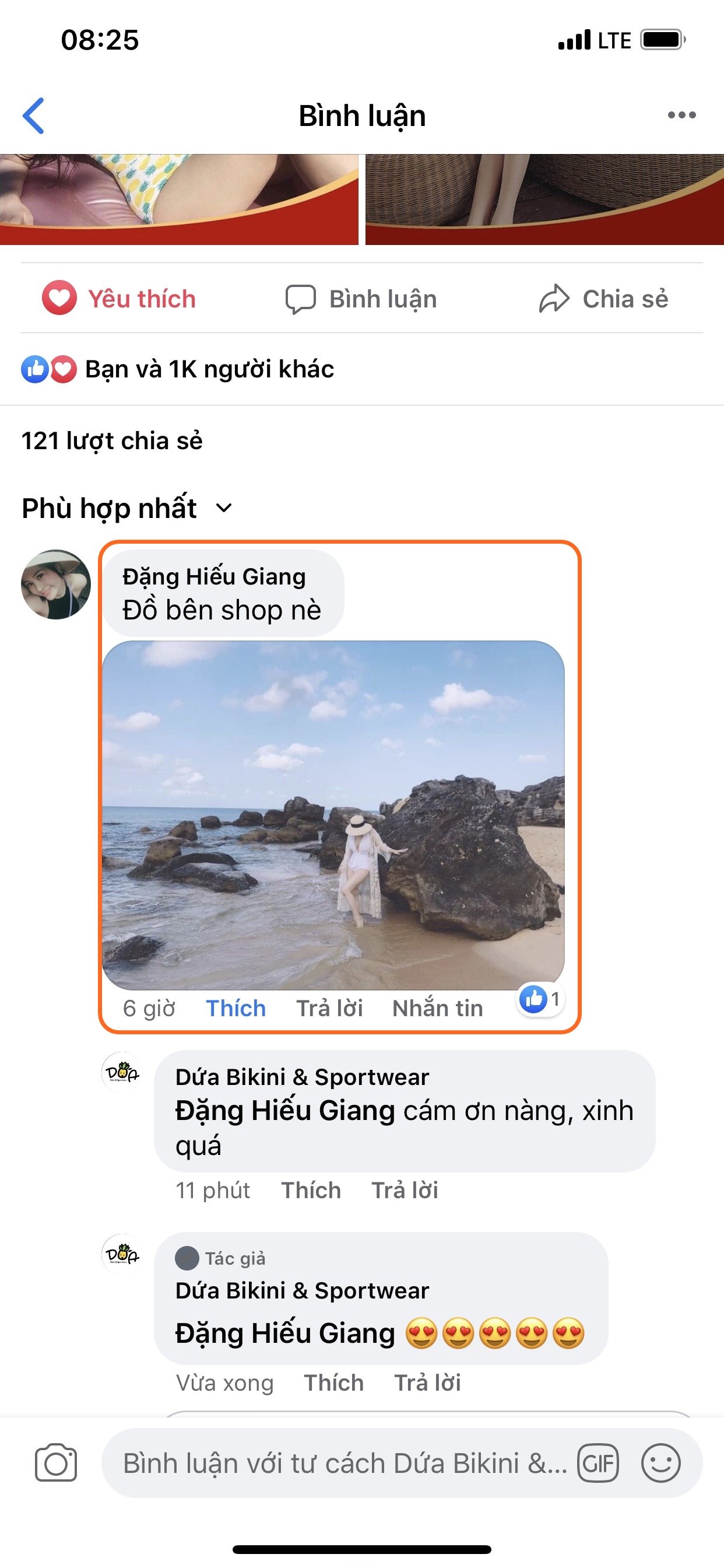Image resolution: width=724 pixels, height=1568 pixels.
Task: Open the 121 lượt chia sẻ list
Action: 112,442
